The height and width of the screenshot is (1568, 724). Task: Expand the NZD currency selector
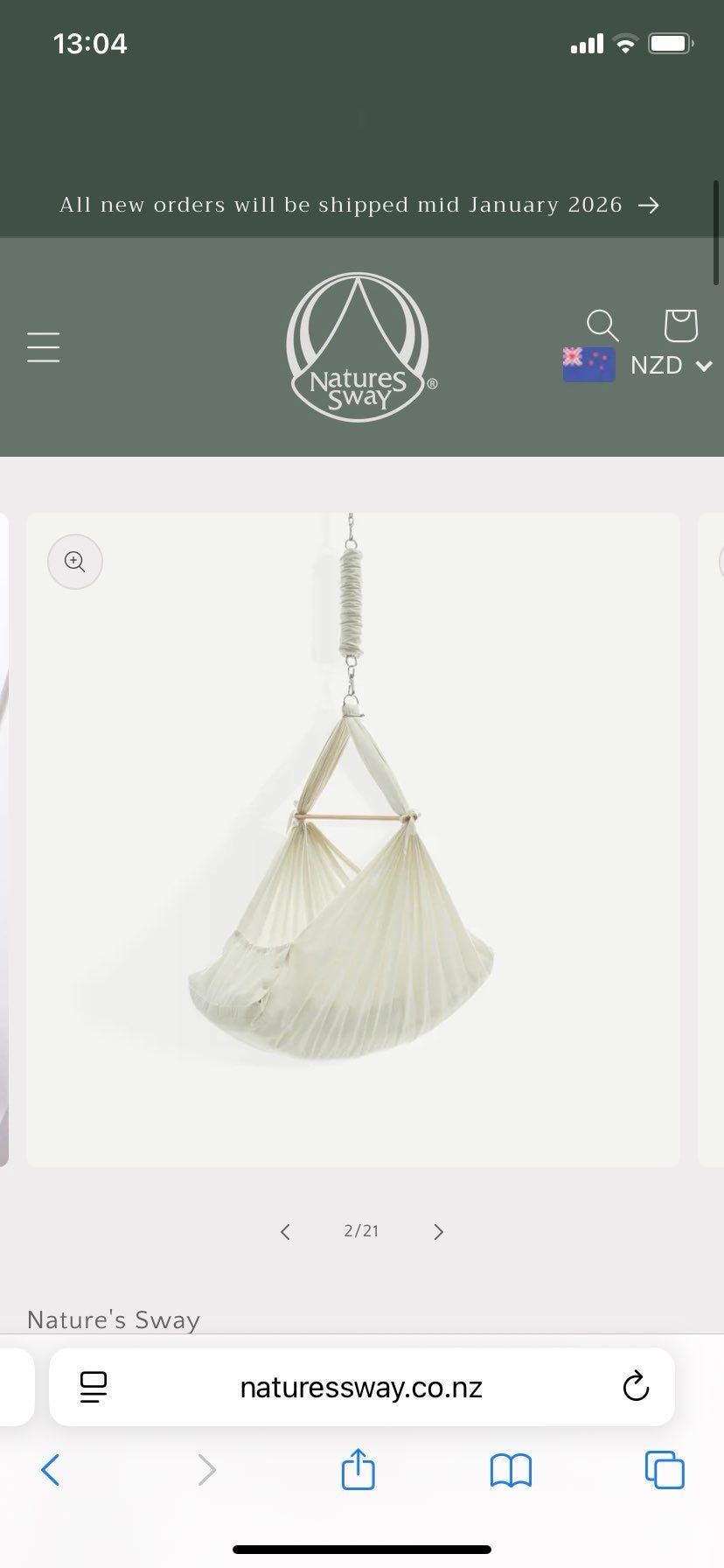tap(639, 365)
